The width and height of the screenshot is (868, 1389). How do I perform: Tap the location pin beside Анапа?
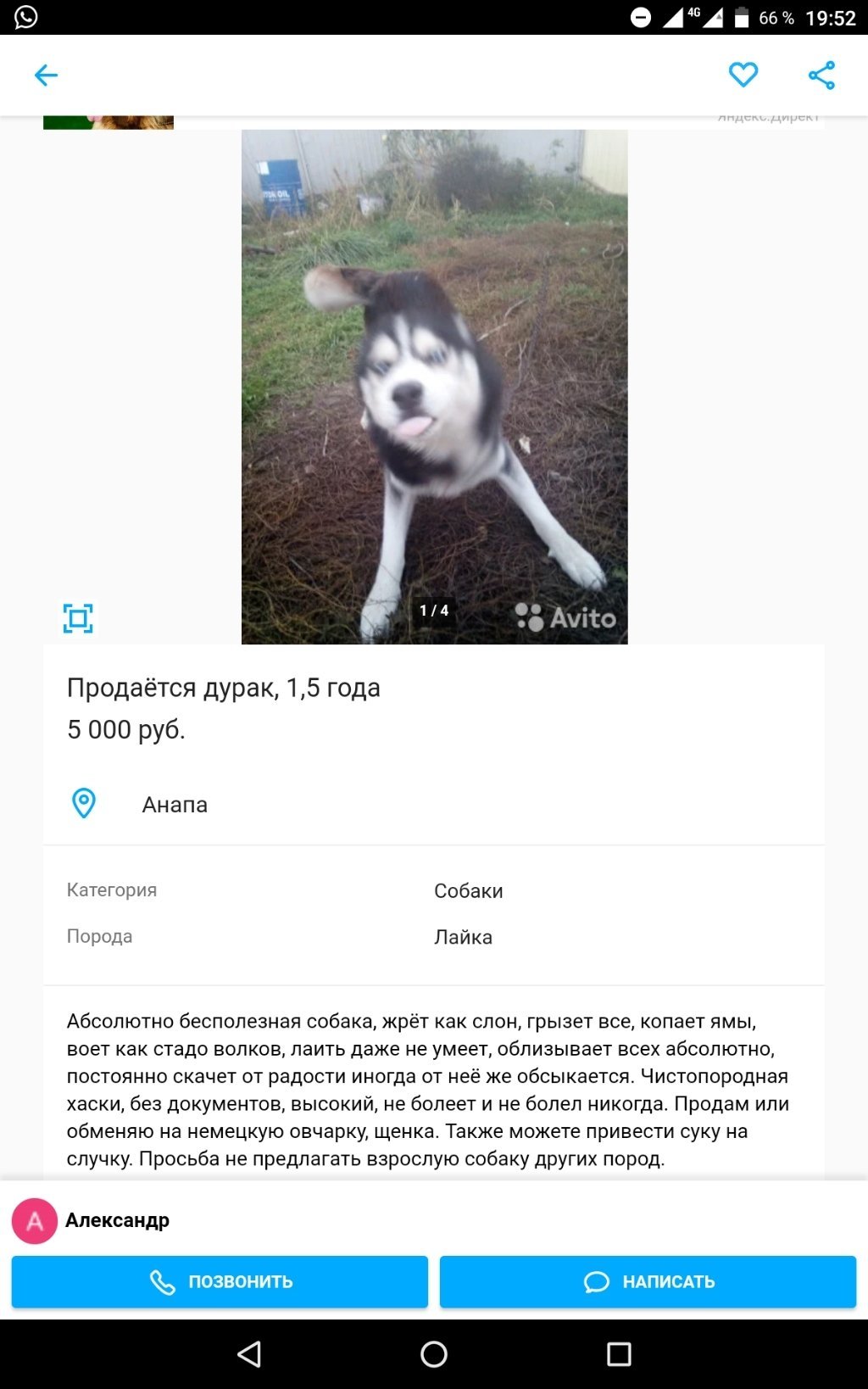click(x=83, y=804)
